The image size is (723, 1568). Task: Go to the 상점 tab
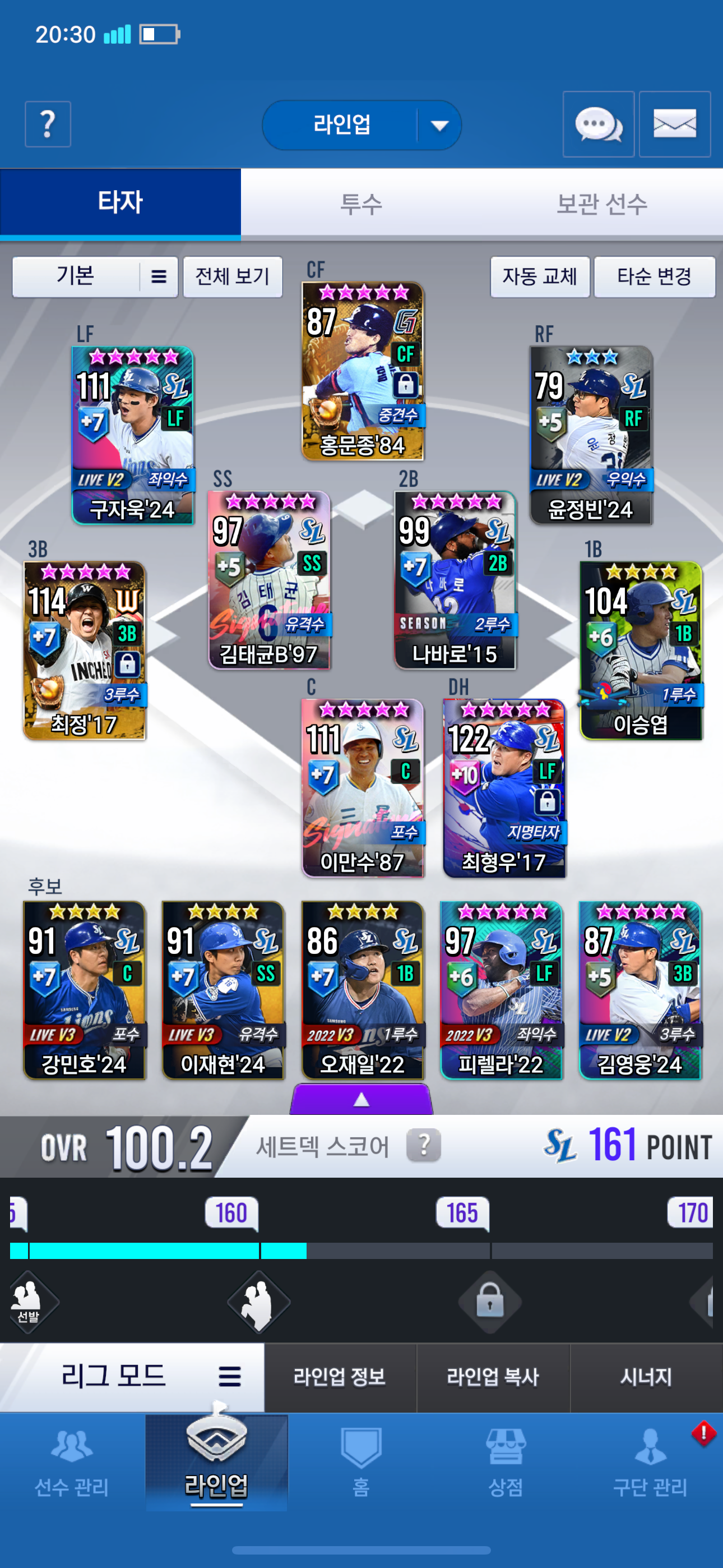click(506, 1463)
